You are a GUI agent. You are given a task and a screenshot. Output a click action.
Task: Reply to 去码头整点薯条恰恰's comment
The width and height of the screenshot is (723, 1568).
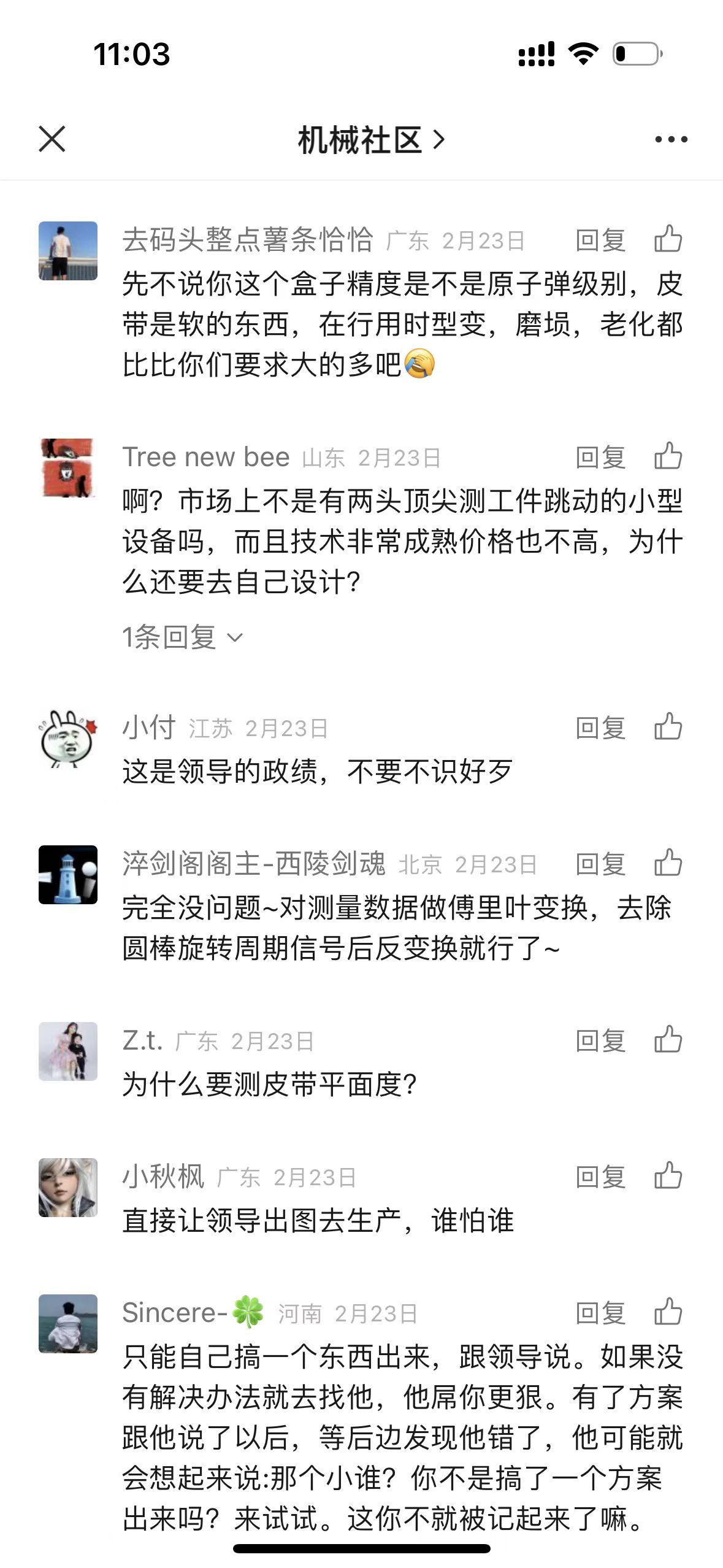[x=600, y=240]
